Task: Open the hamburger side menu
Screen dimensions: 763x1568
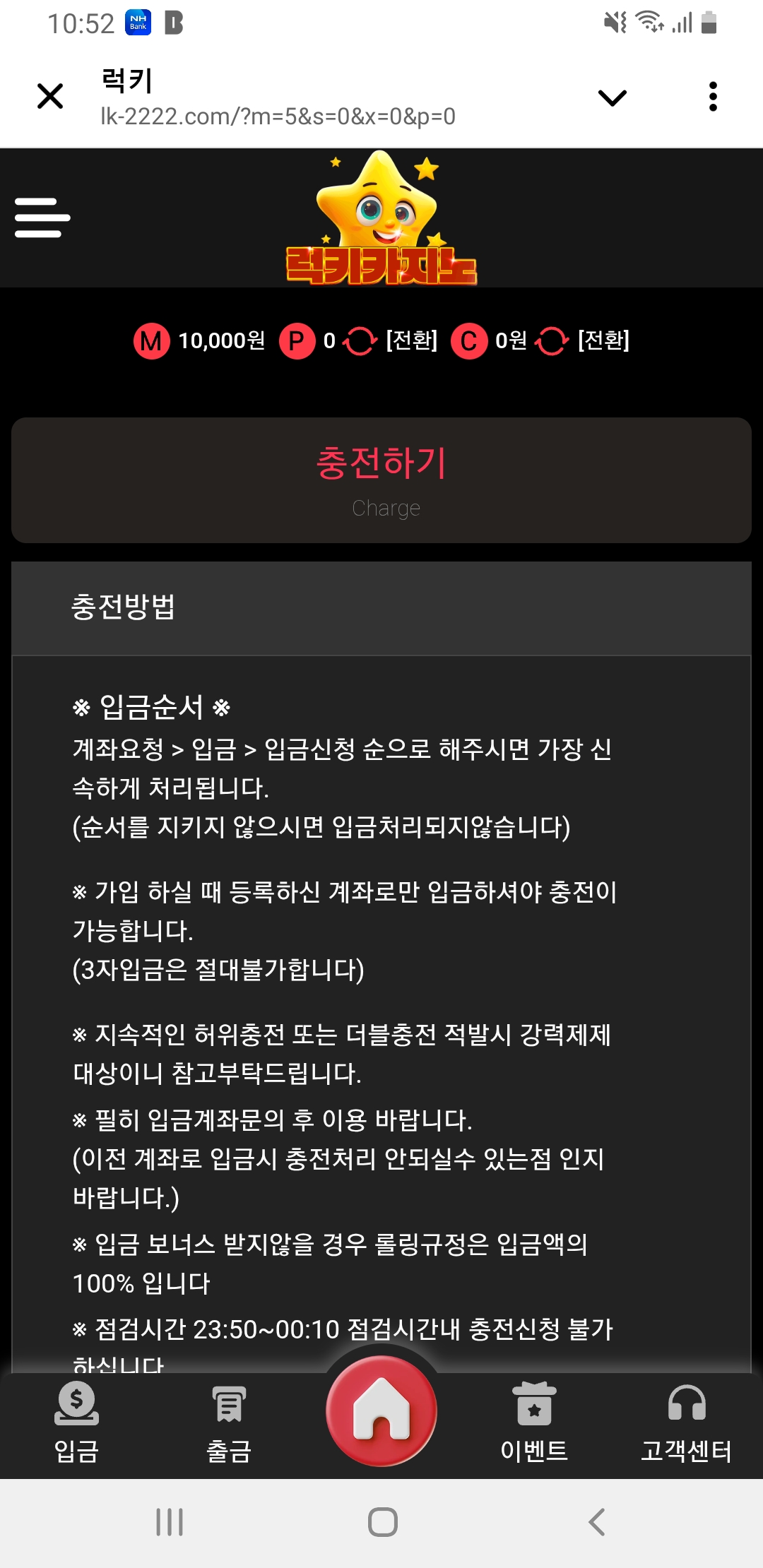Action: point(42,218)
